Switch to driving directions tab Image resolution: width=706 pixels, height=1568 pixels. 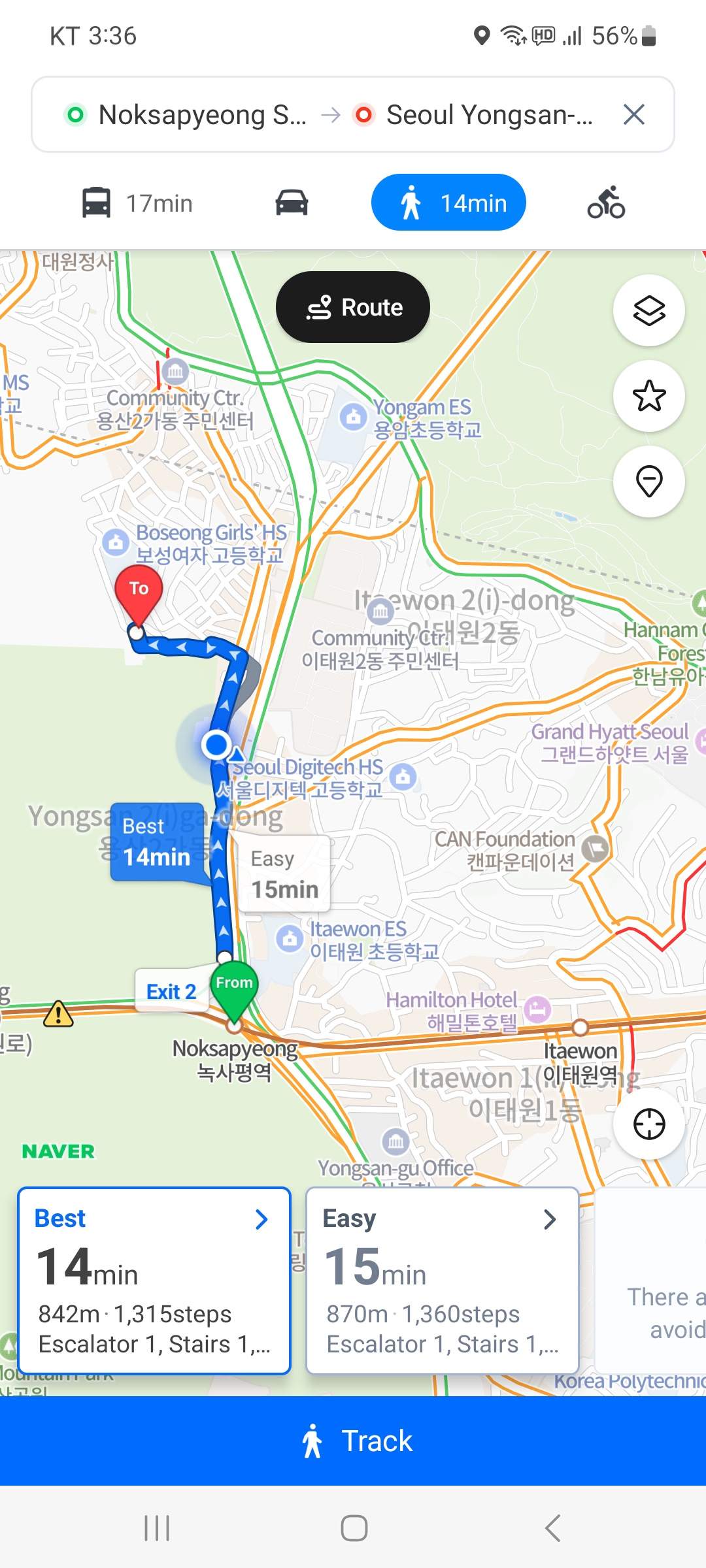(292, 203)
